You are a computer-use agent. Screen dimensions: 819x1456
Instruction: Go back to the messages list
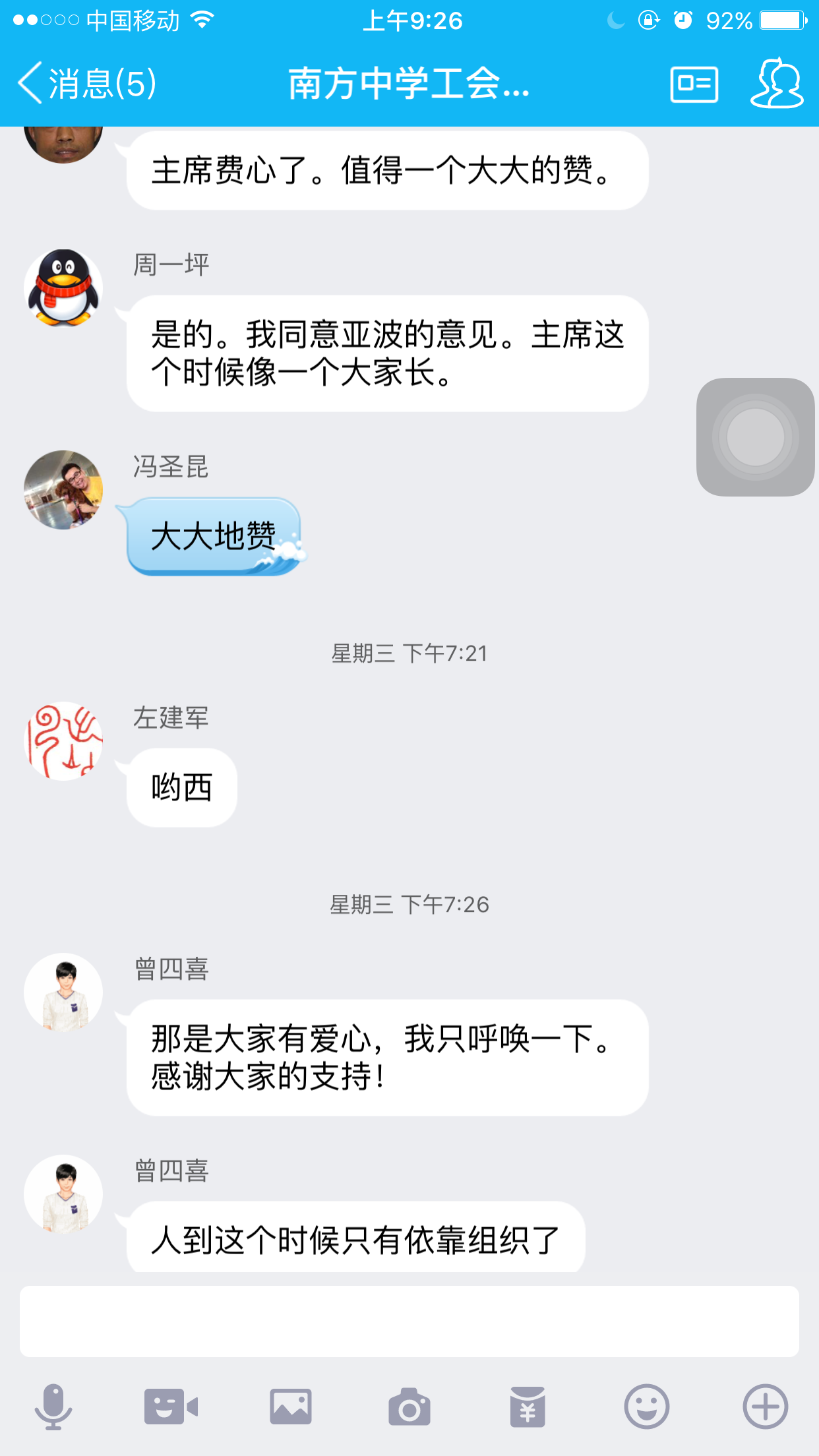click(86, 84)
